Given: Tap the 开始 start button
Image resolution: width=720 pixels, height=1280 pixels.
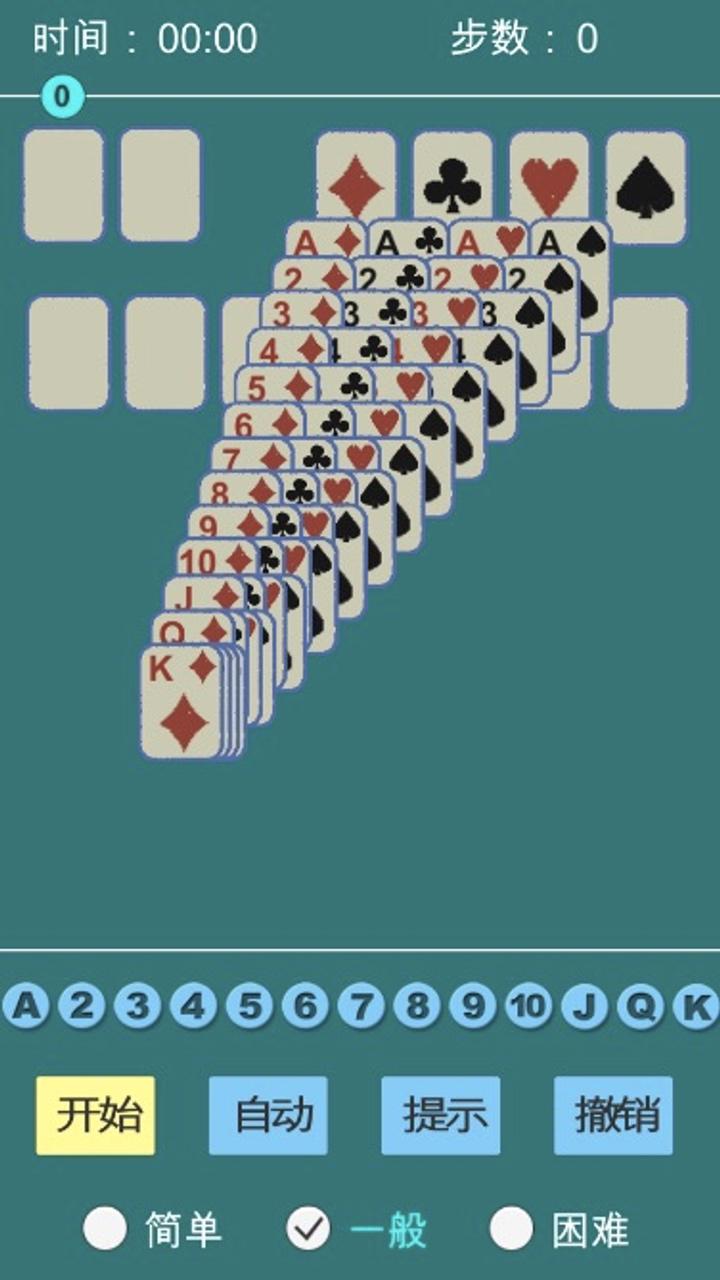Looking at the screenshot, I should (96, 1115).
